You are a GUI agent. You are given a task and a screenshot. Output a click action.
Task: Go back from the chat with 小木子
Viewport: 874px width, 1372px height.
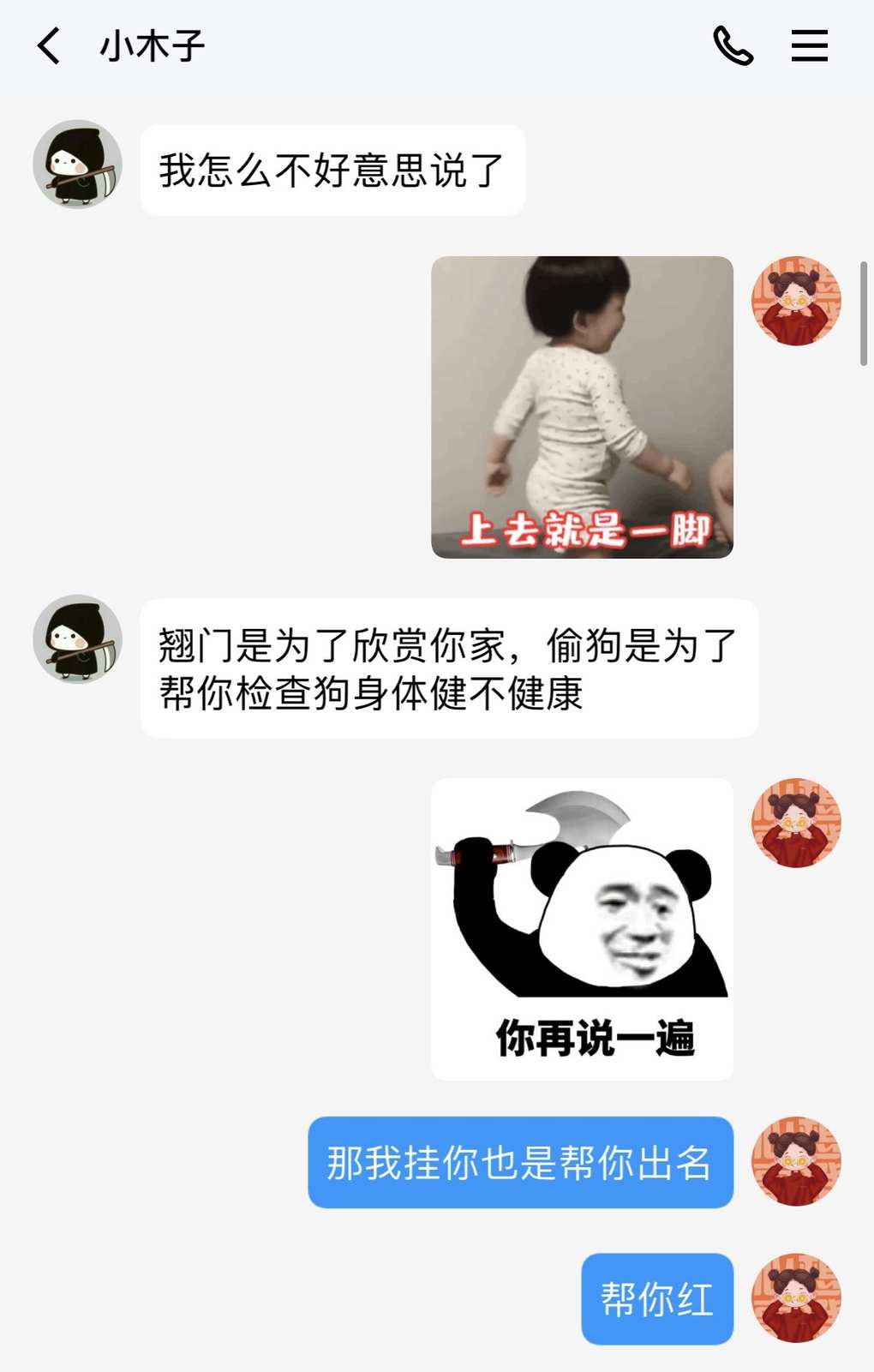click(50, 45)
